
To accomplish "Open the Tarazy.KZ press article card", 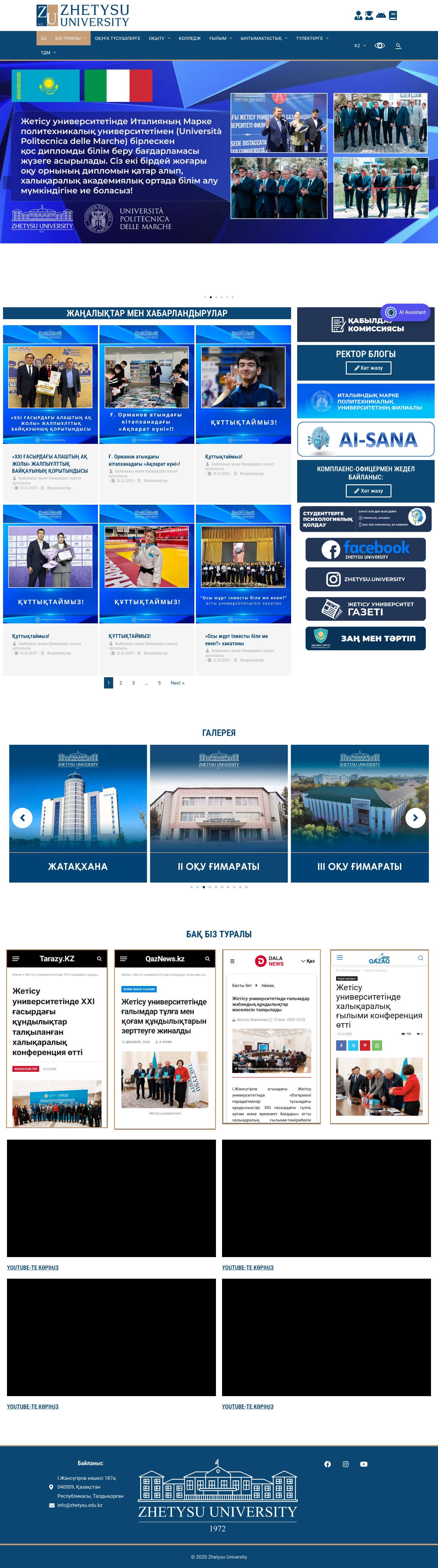I will pyautogui.click(x=57, y=1038).
